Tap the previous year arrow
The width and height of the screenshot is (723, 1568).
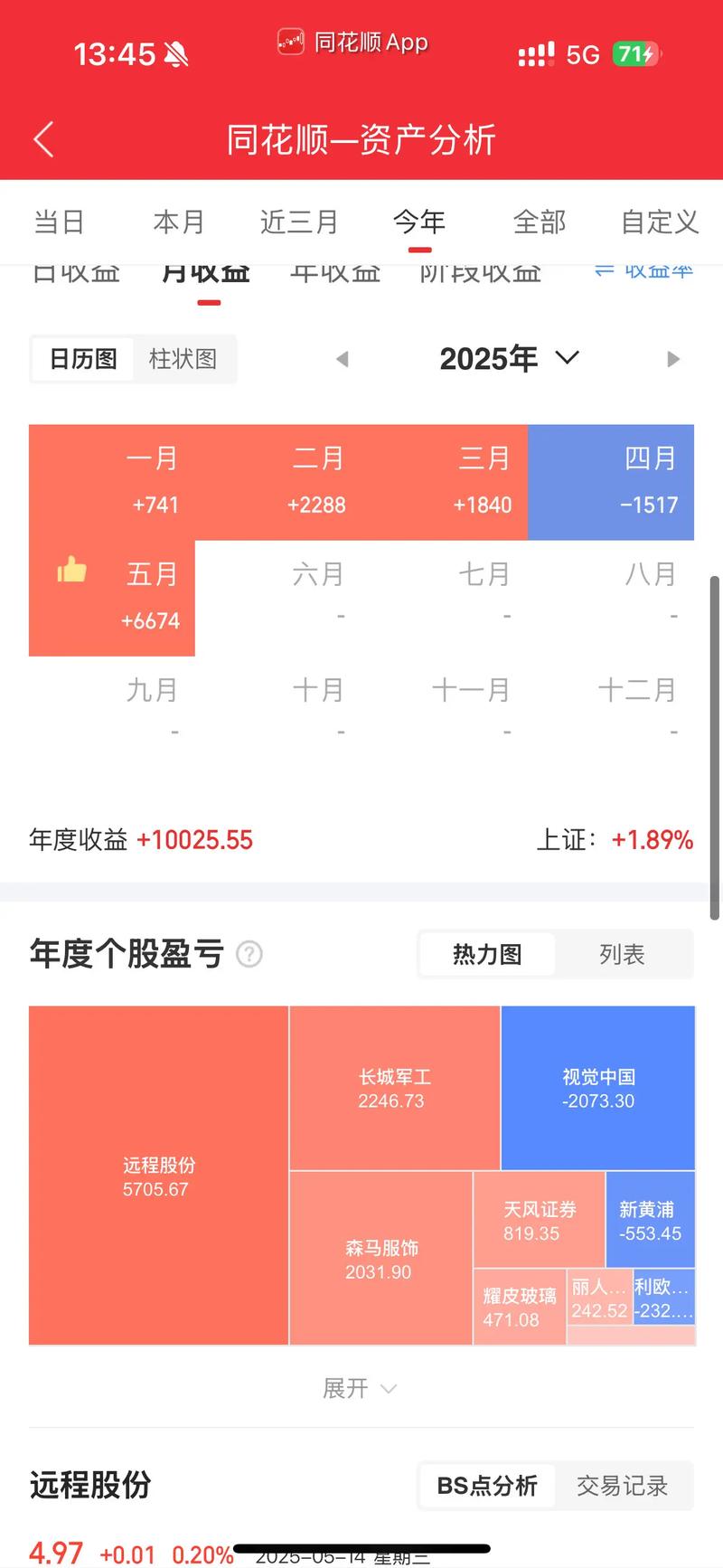[x=343, y=359]
